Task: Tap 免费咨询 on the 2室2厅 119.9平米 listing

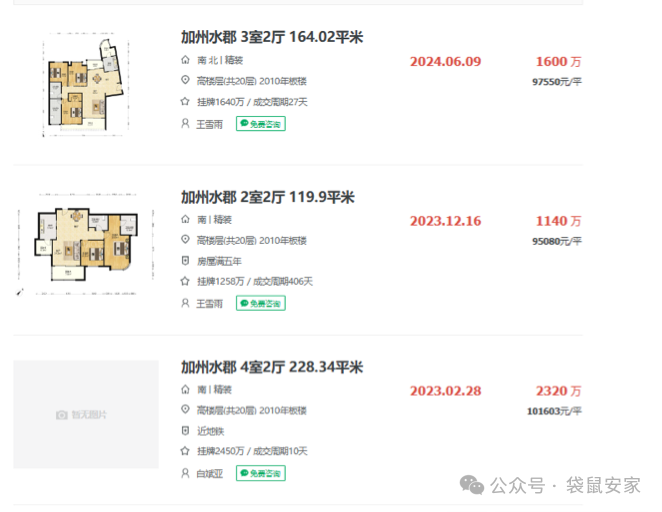Action: tap(260, 304)
